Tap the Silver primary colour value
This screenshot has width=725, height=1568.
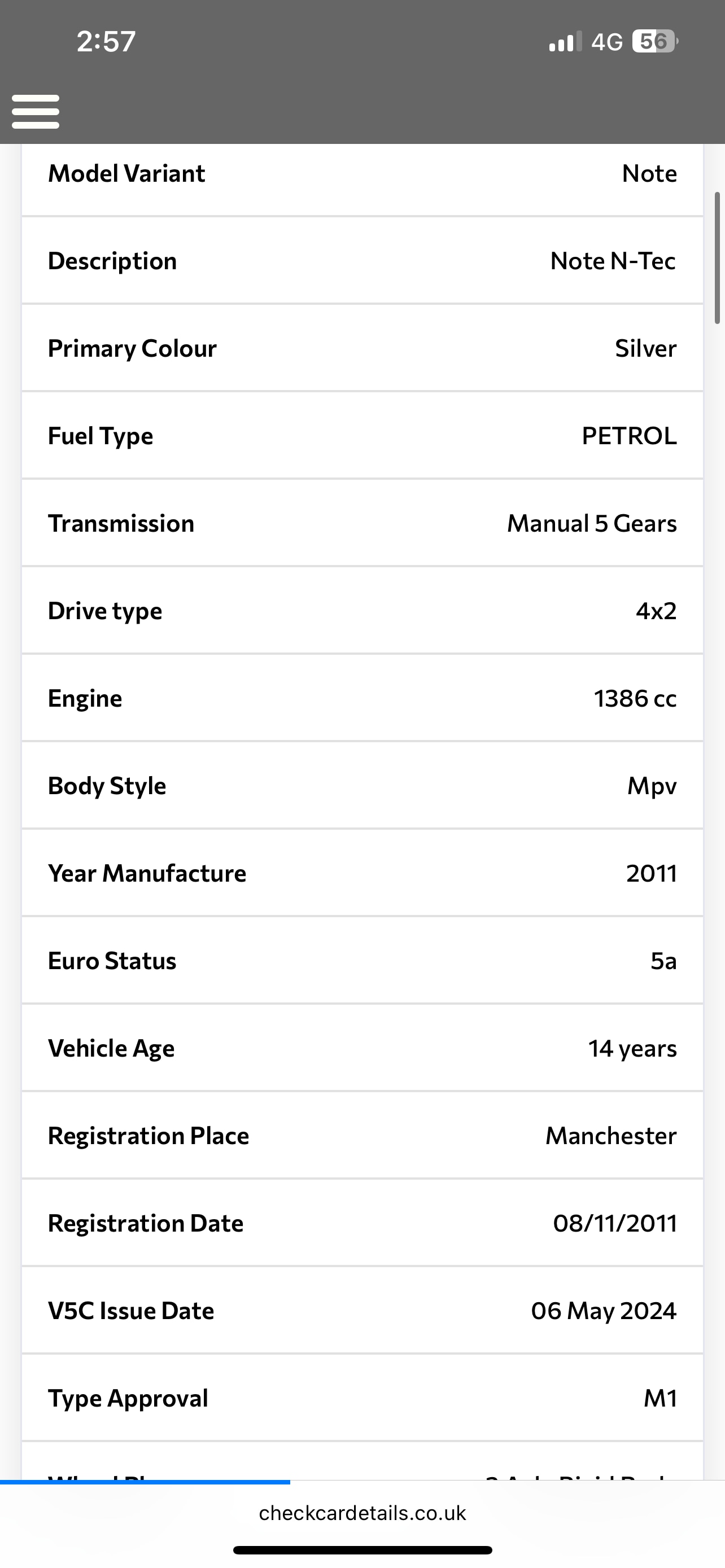click(x=645, y=348)
